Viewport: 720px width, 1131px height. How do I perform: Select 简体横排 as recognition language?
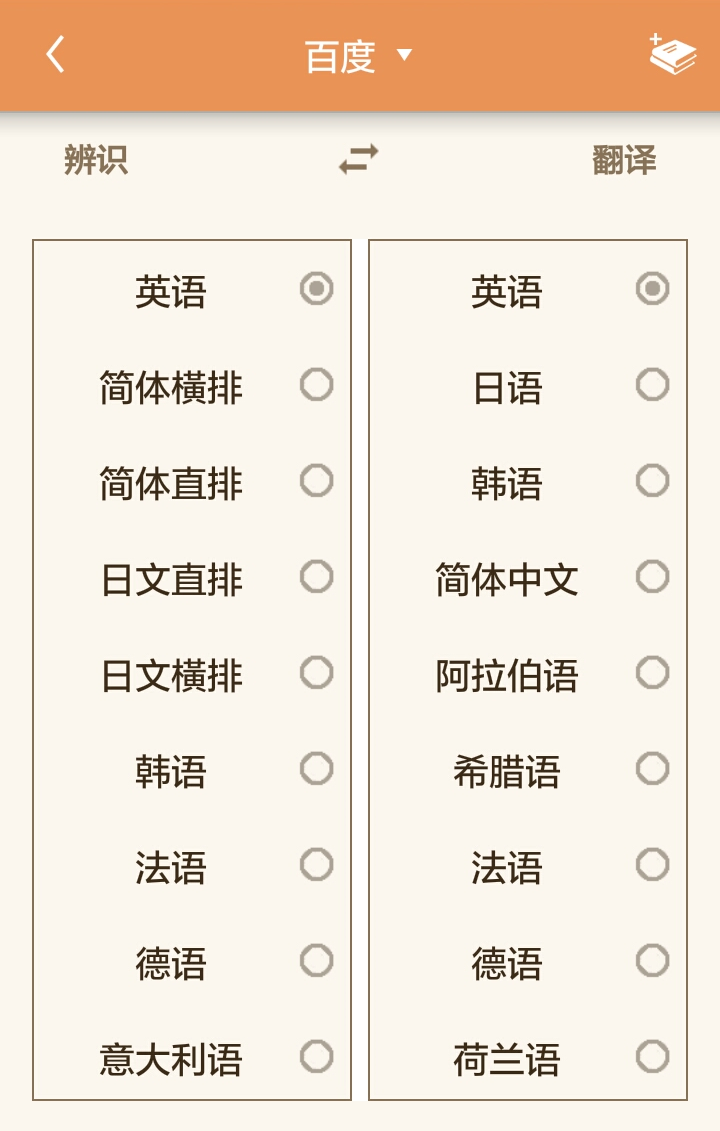coord(316,385)
